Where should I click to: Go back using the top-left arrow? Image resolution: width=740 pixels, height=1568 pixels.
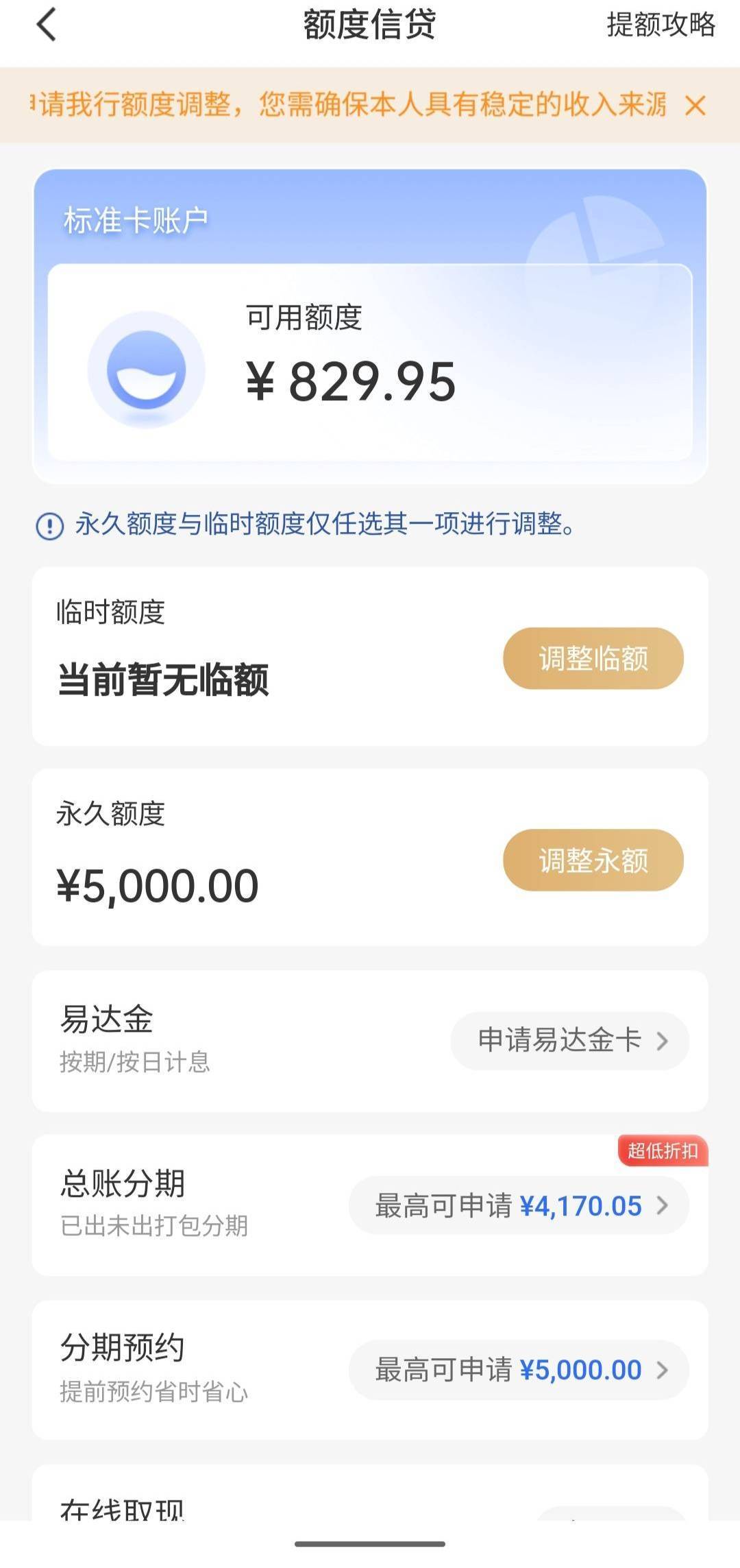tap(46, 25)
